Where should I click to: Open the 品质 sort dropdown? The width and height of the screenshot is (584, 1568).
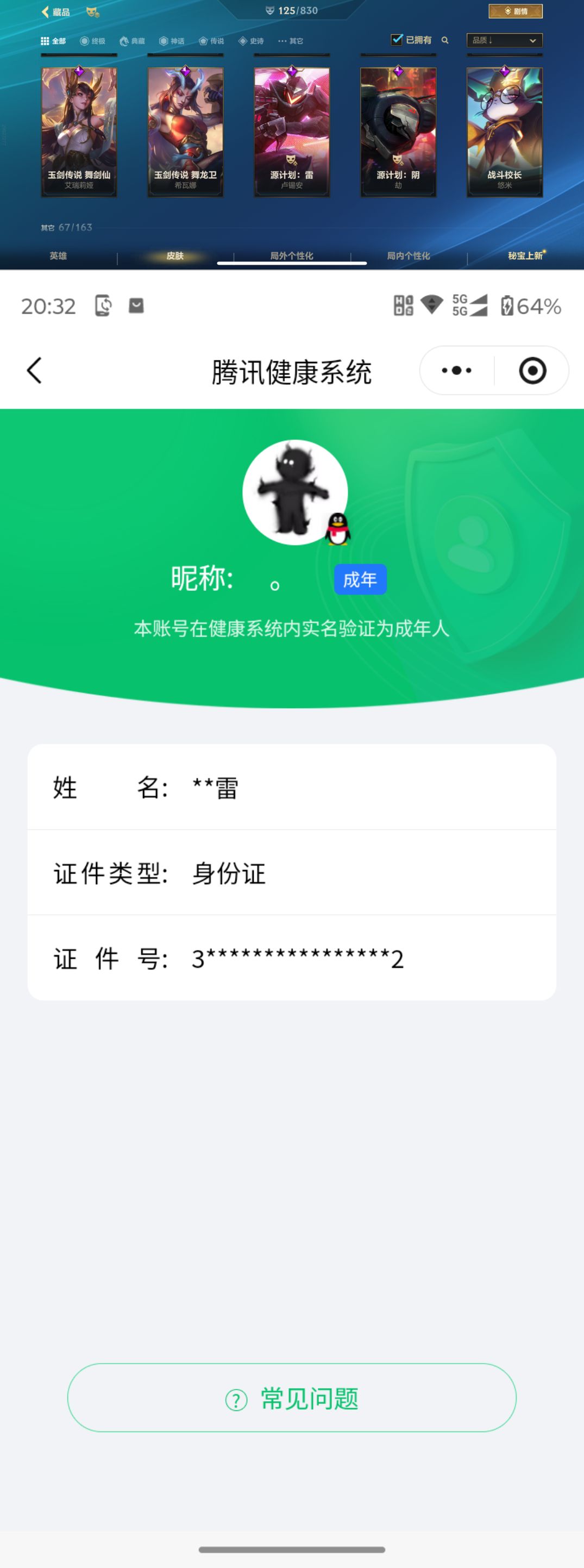[504, 40]
